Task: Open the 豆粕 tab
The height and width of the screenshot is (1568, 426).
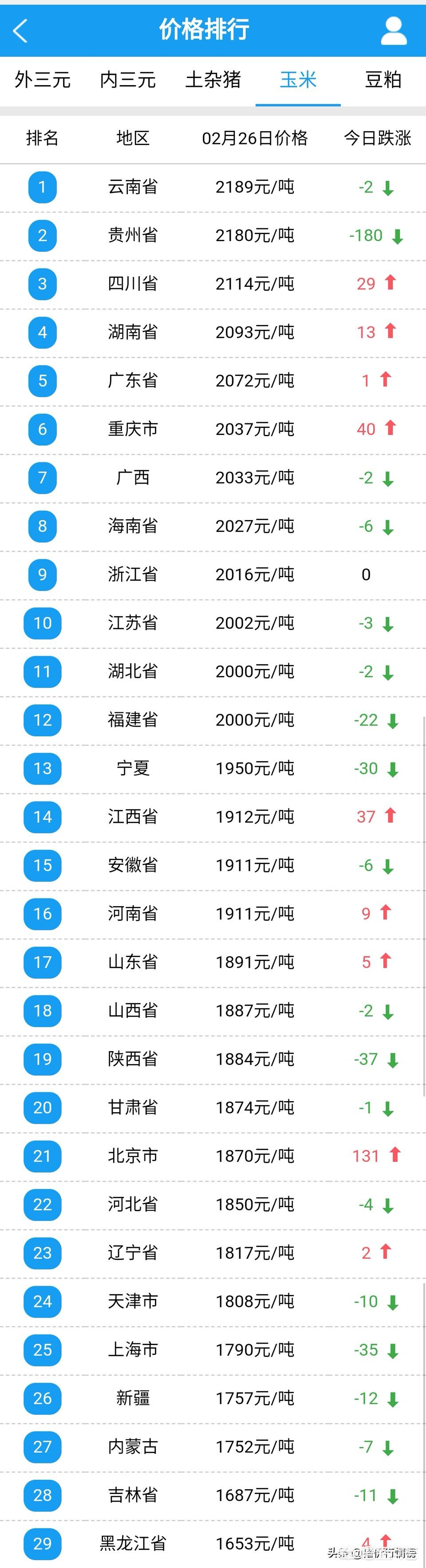Action: [x=383, y=80]
